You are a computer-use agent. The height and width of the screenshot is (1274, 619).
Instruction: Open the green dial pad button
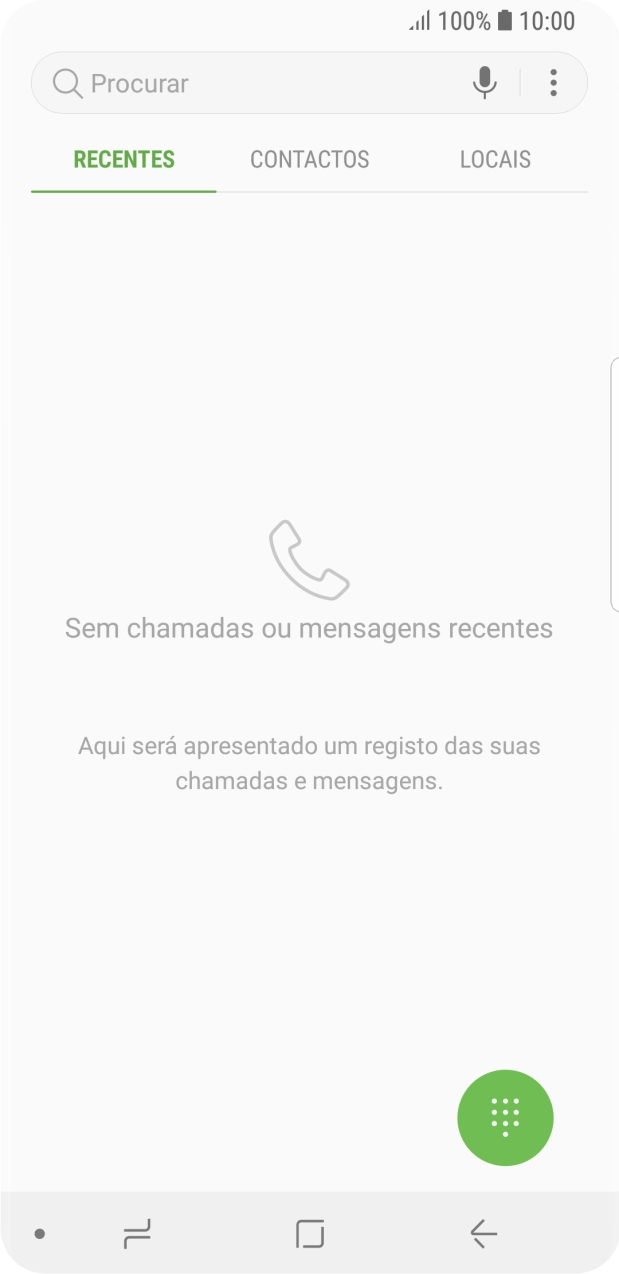[x=505, y=1117]
